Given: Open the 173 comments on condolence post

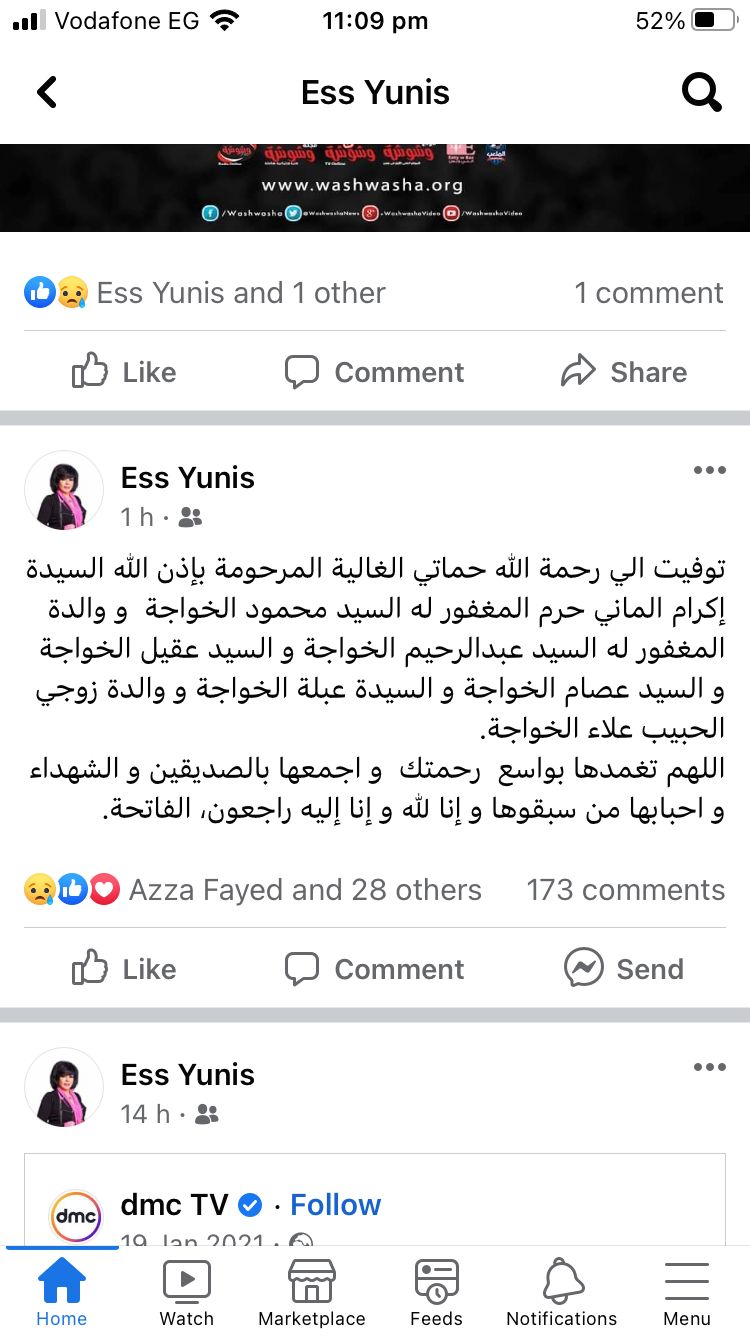Looking at the screenshot, I should tap(625, 890).
